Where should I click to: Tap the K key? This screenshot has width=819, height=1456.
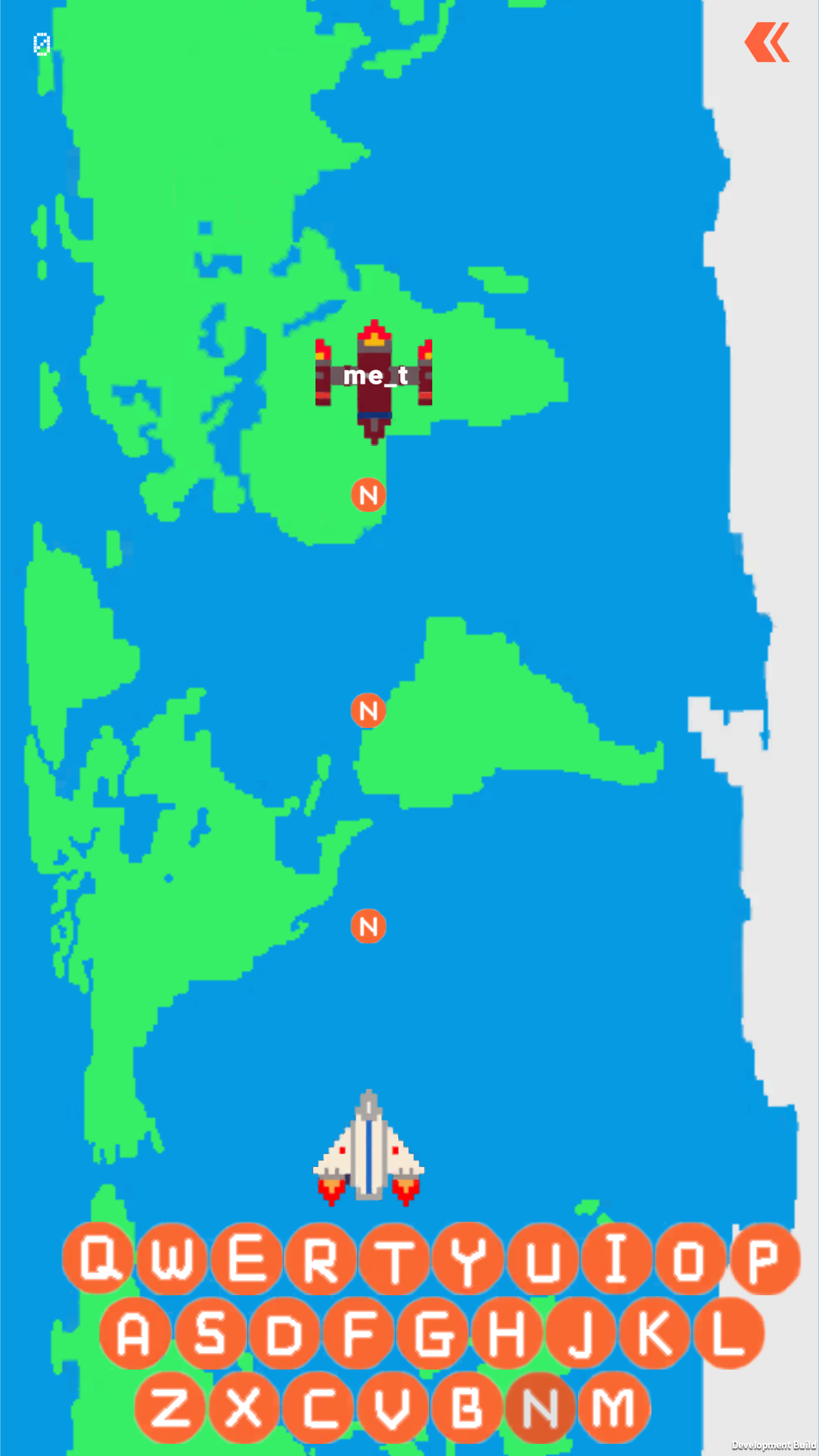(x=654, y=1333)
